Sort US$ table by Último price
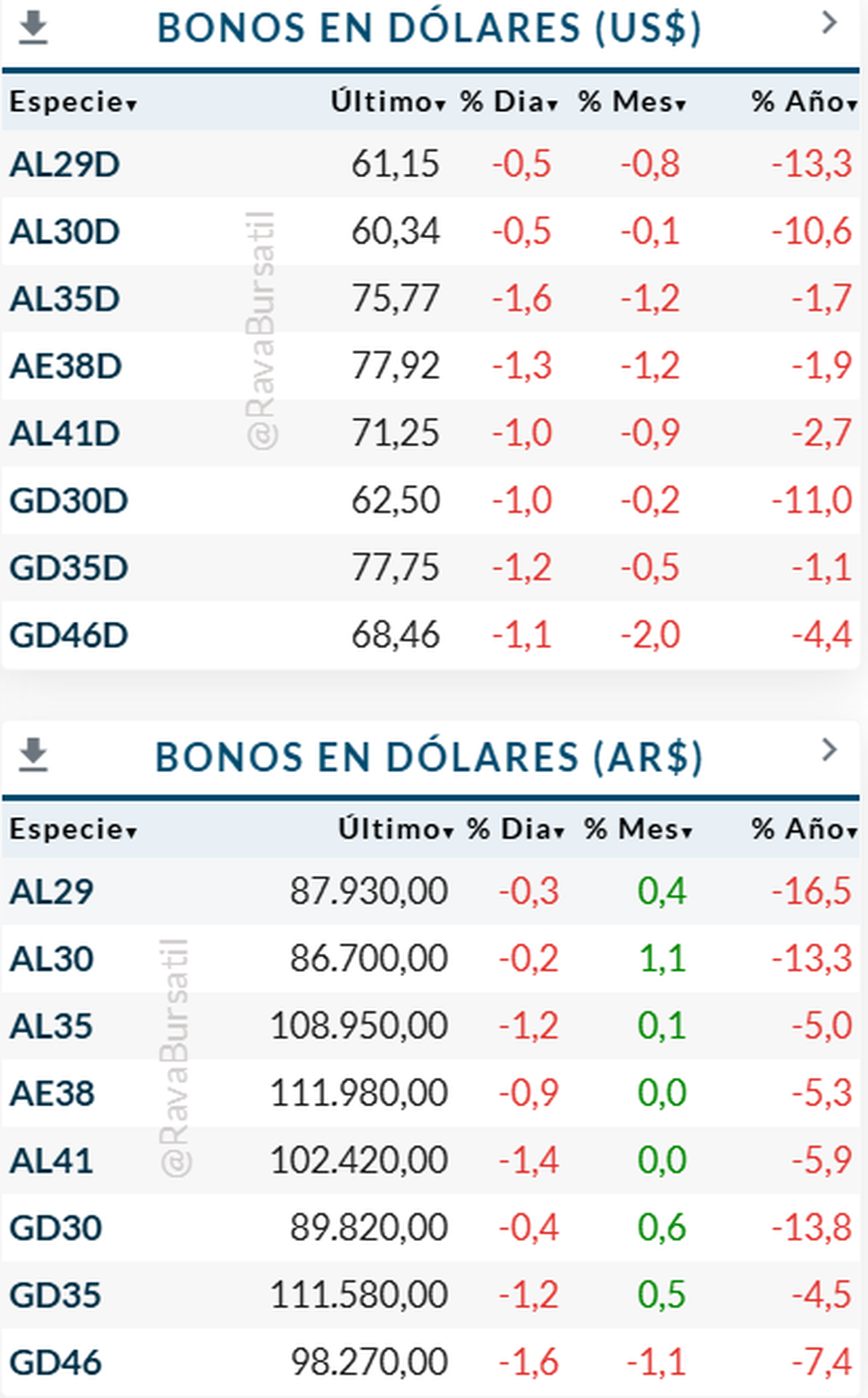 (388, 102)
